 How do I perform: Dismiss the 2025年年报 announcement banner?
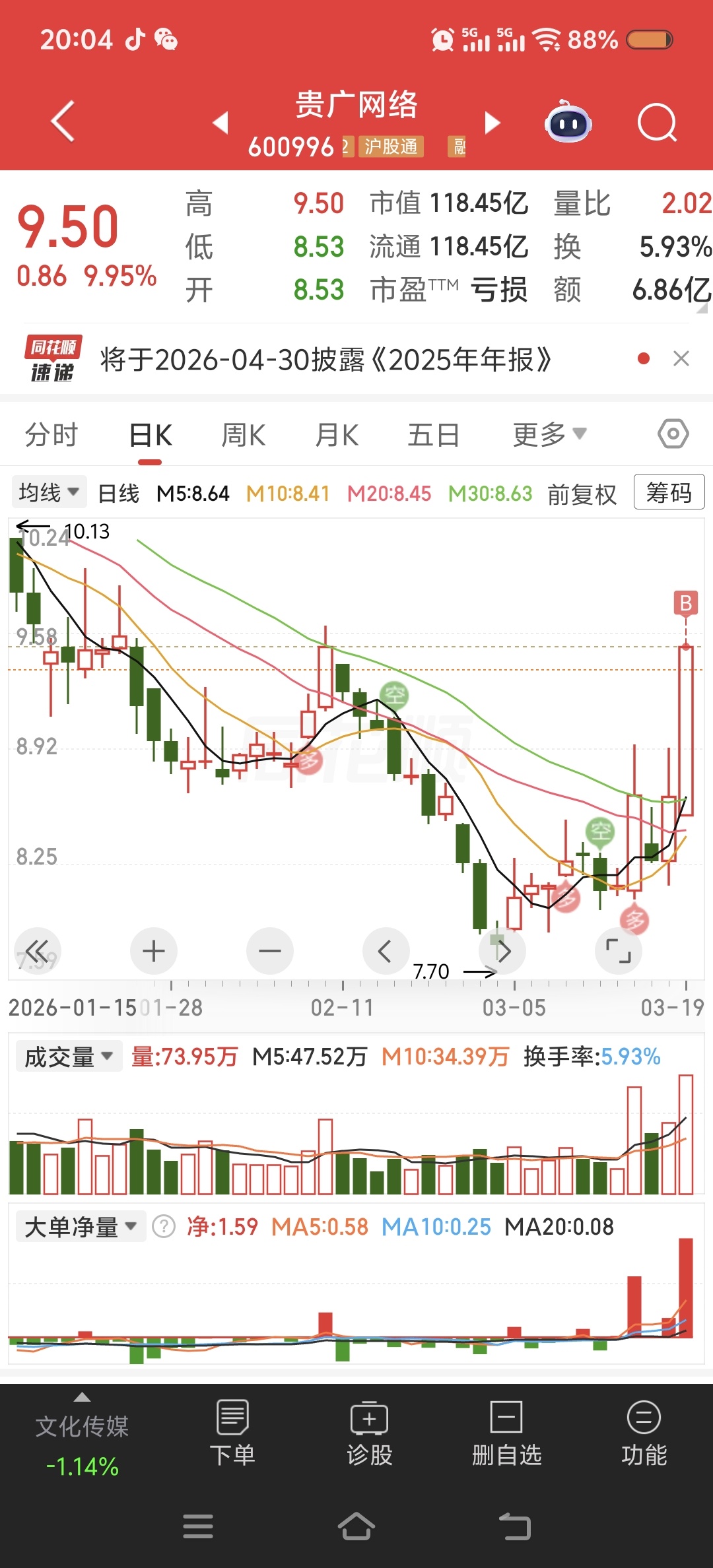[681, 359]
